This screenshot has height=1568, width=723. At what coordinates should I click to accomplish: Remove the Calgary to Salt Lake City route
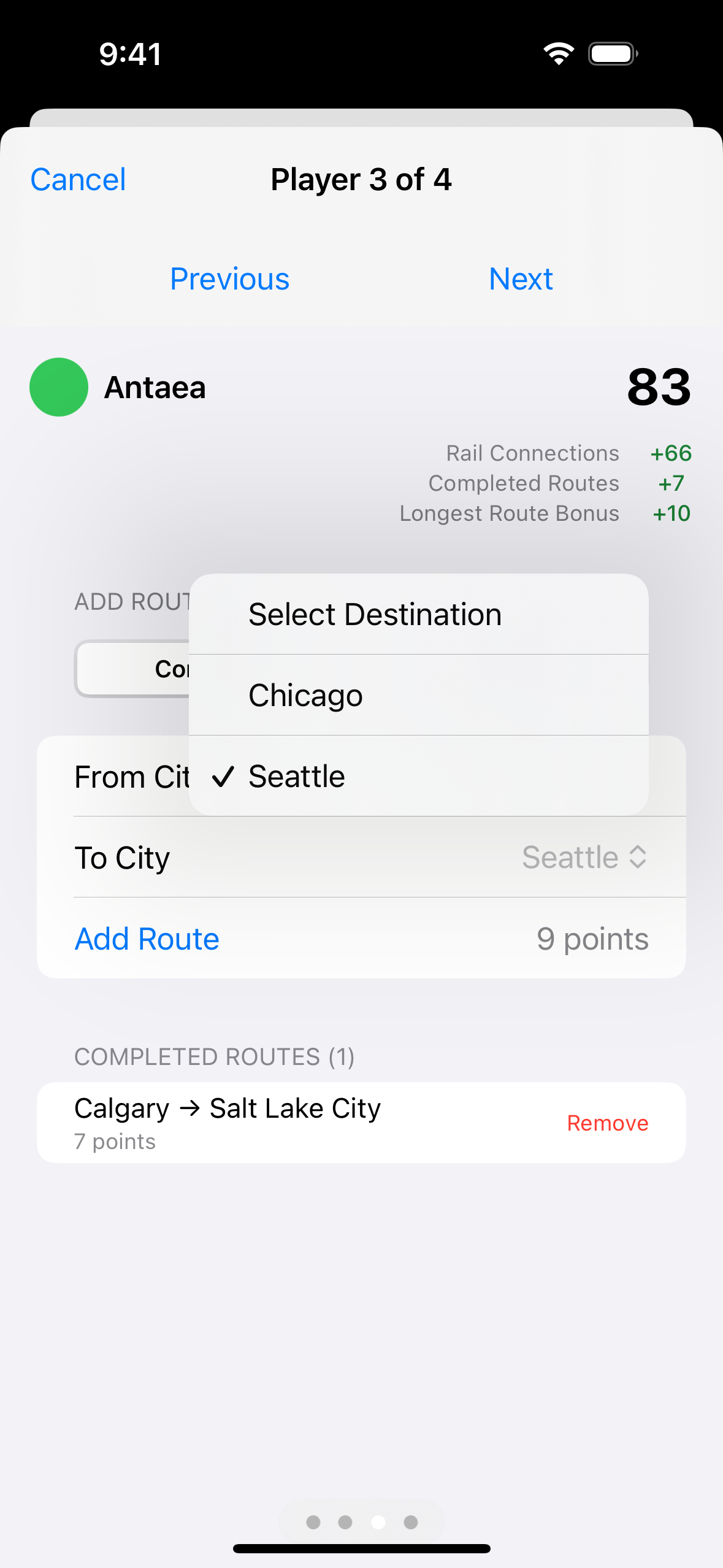(x=607, y=1123)
